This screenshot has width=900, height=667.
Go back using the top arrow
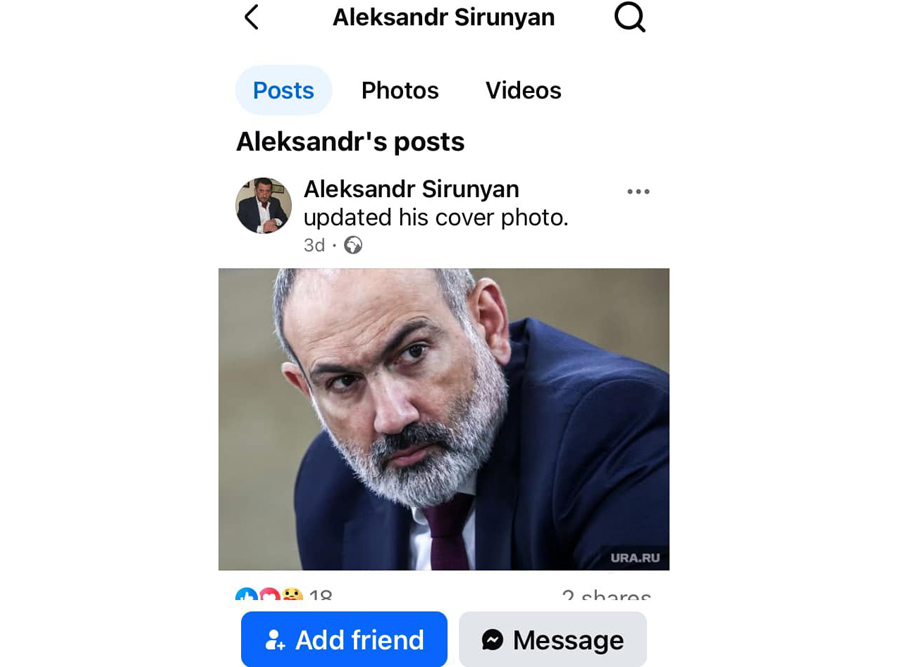(x=252, y=17)
